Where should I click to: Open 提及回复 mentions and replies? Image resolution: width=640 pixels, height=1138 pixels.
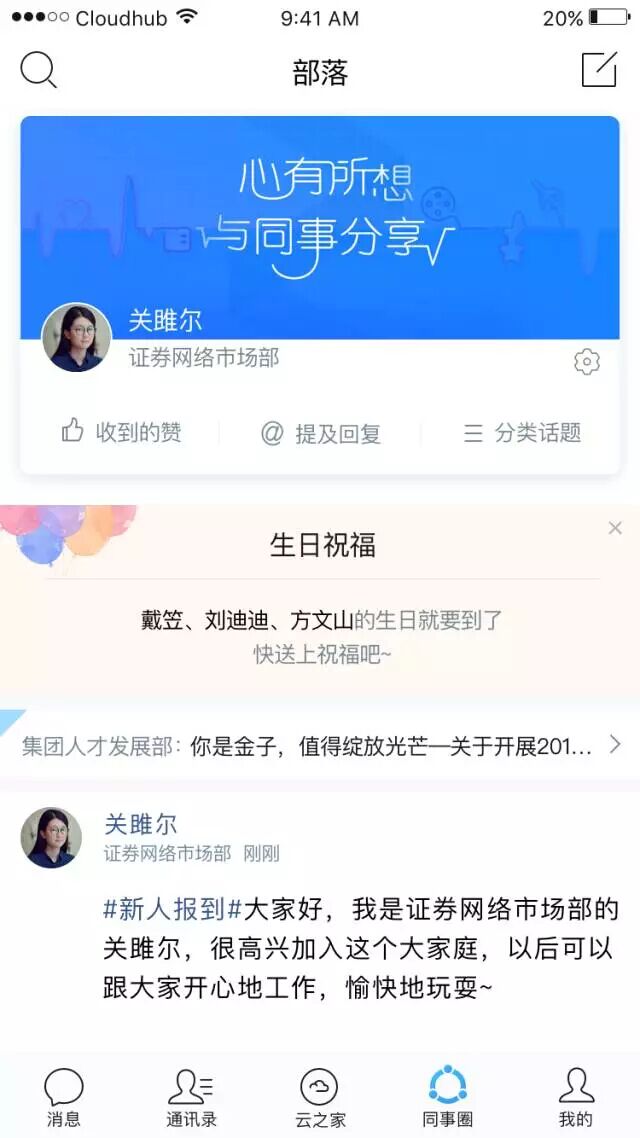[x=321, y=433]
